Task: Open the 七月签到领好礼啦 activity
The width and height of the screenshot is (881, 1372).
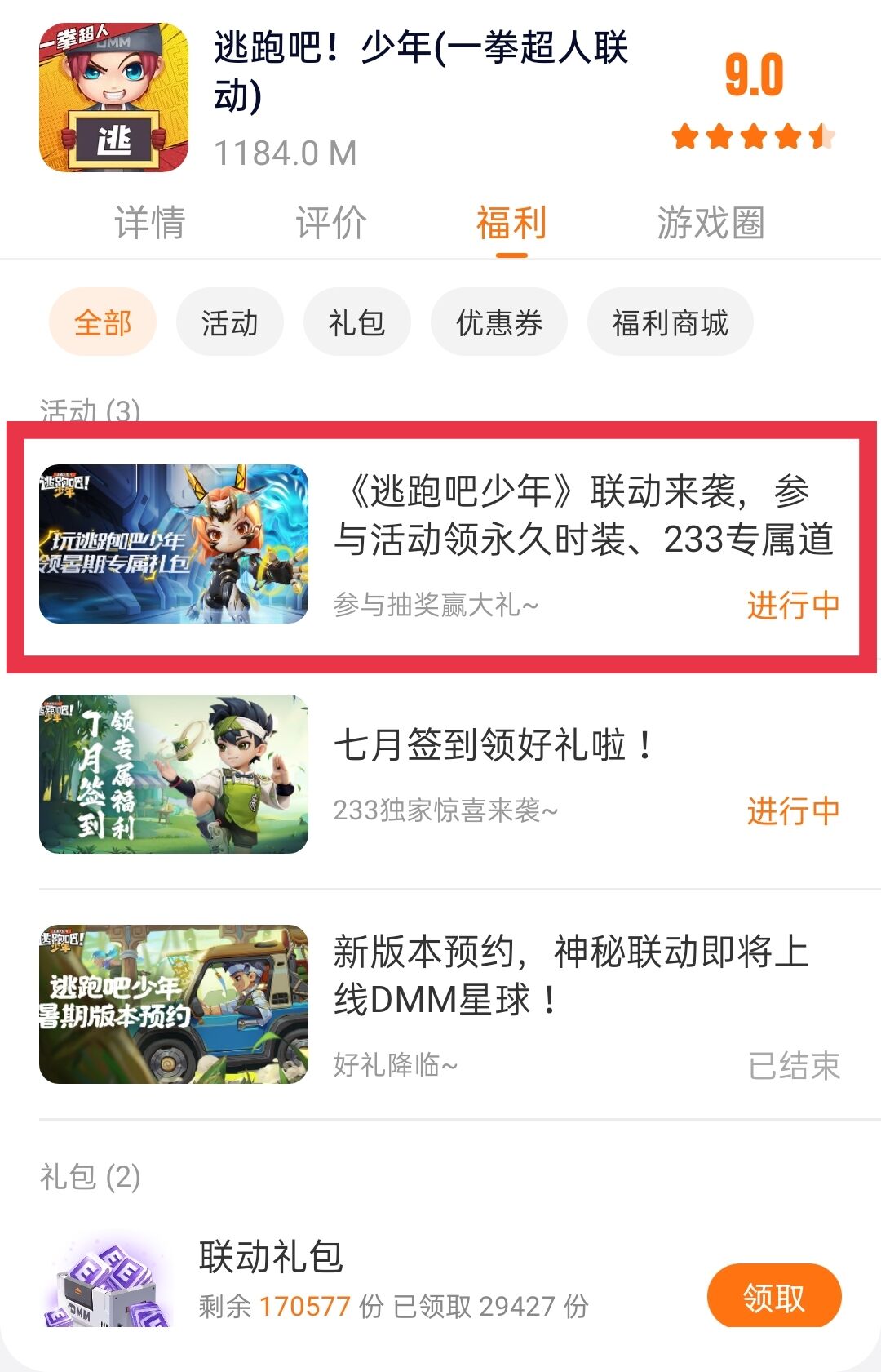Action: [440, 774]
